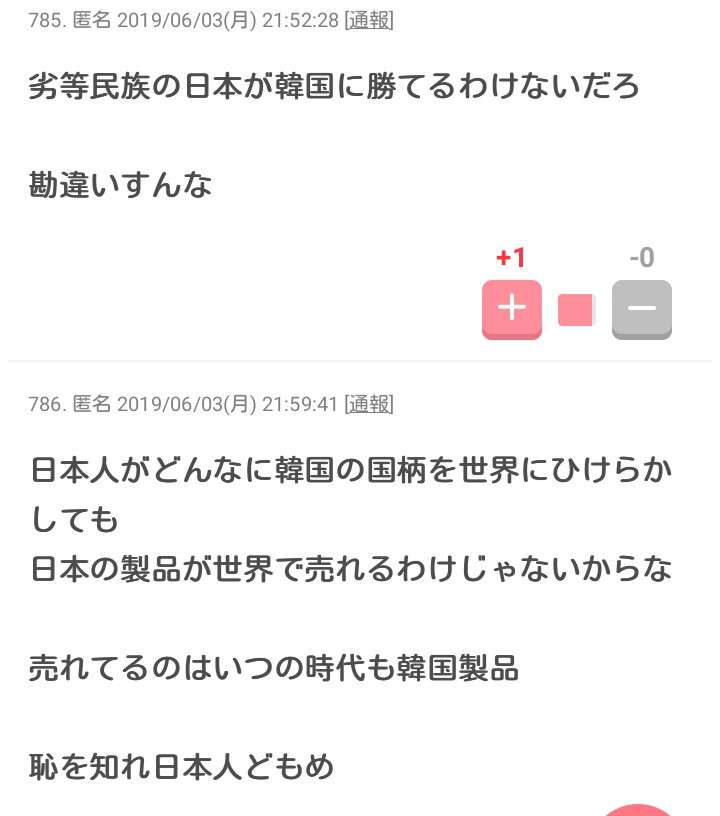Toggle the upvote on comment 785
This screenshot has height=816, width=720.
511,308
